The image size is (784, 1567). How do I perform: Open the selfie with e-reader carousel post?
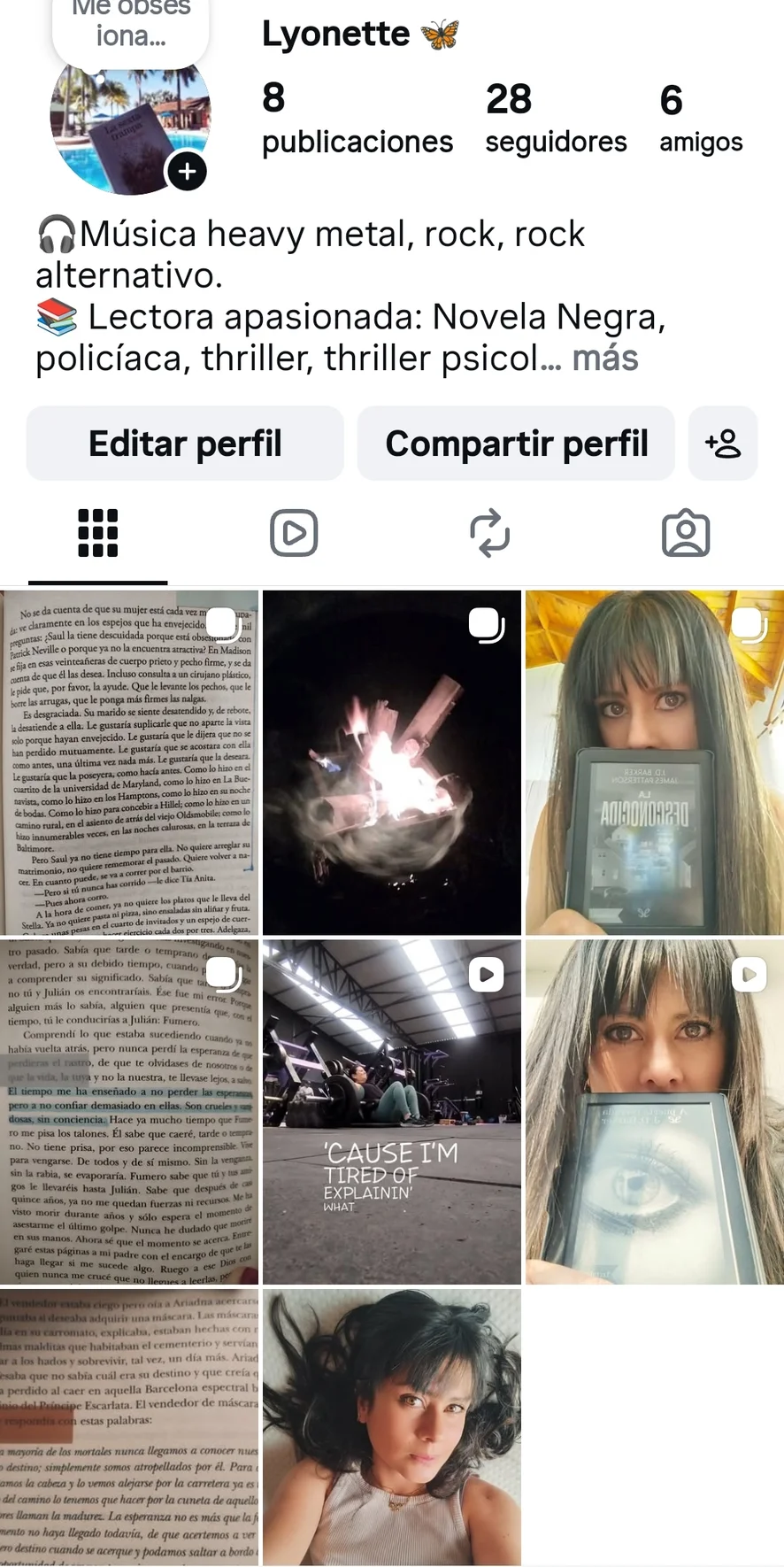654,762
